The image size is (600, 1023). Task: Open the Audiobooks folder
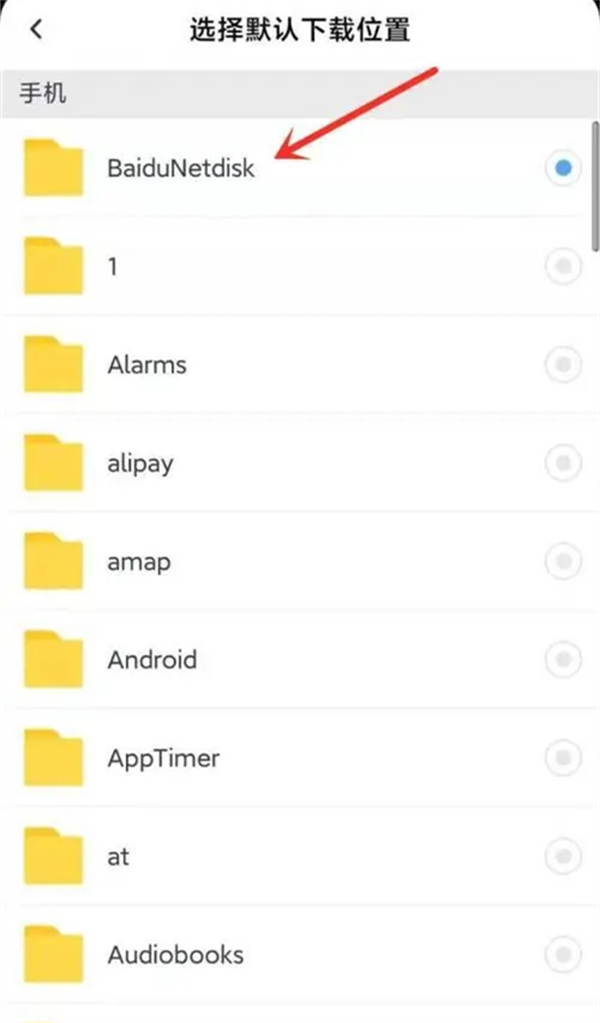click(x=174, y=954)
